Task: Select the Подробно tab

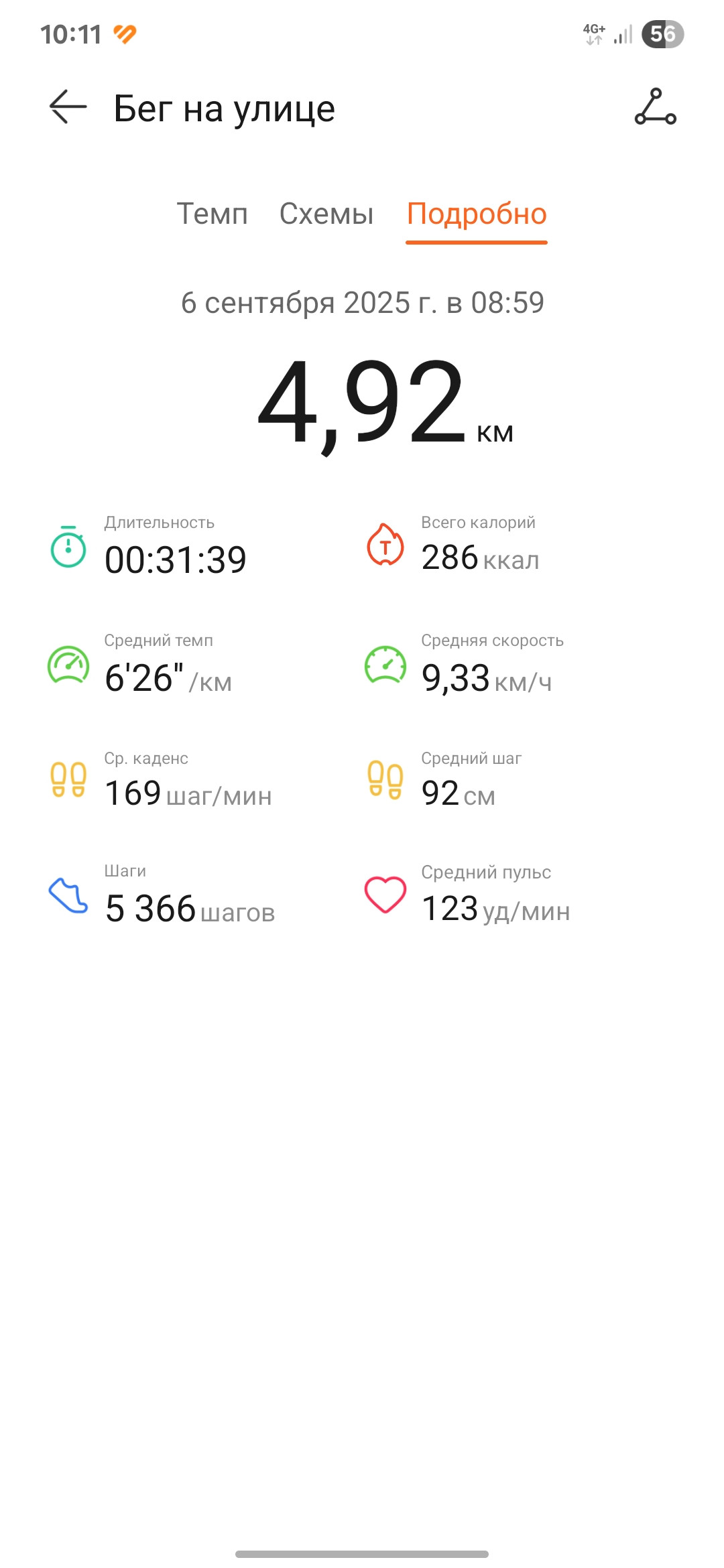Action: tap(477, 215)
